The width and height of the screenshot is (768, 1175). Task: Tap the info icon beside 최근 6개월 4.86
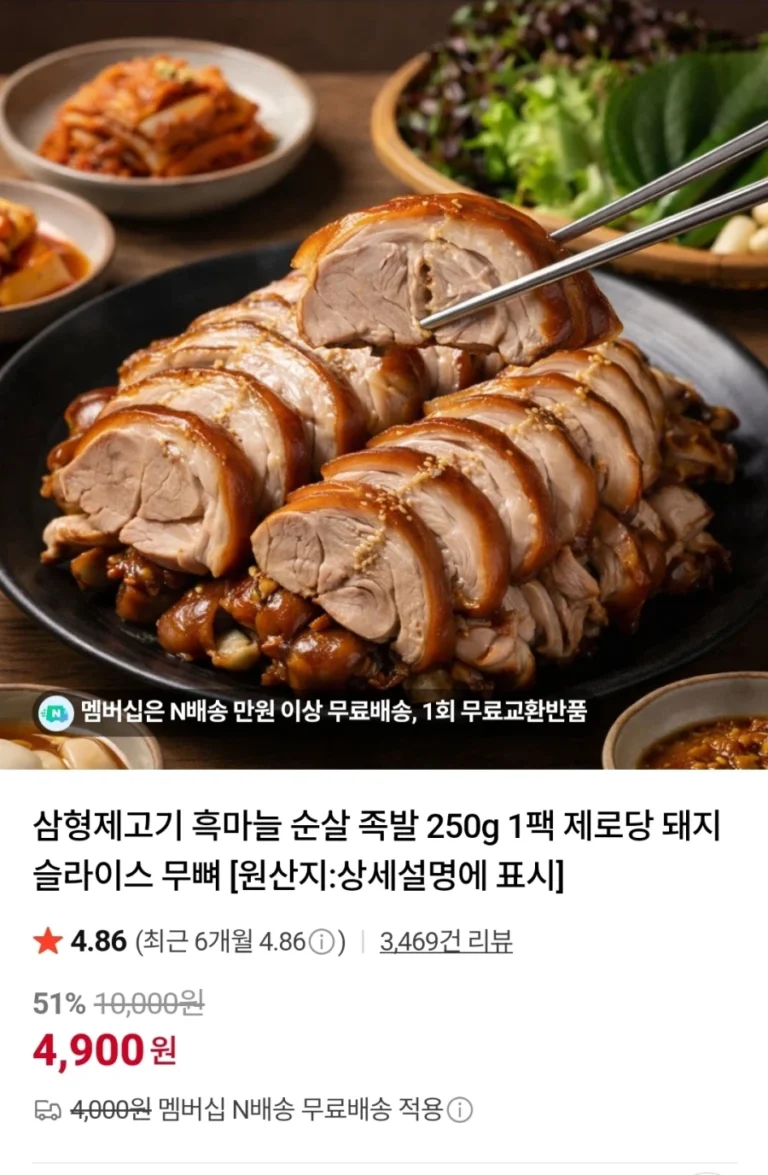click(x=322, y=943)
